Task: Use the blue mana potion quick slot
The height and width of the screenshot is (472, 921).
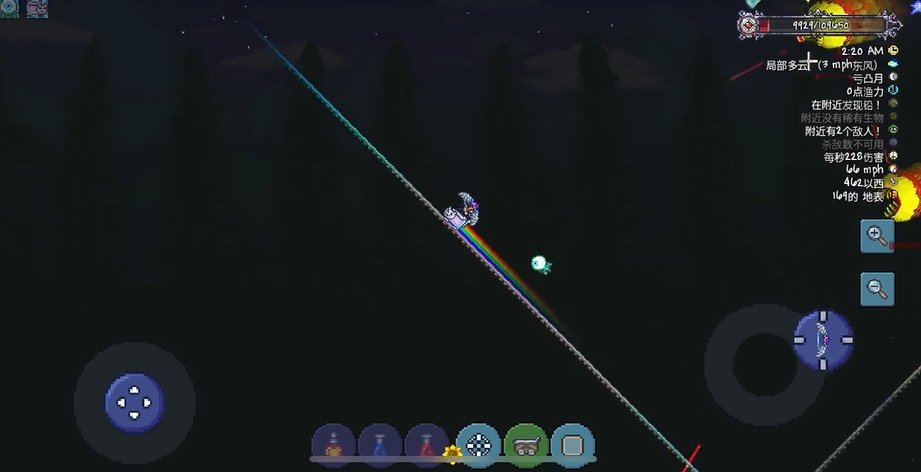Action: click(380, 445)
